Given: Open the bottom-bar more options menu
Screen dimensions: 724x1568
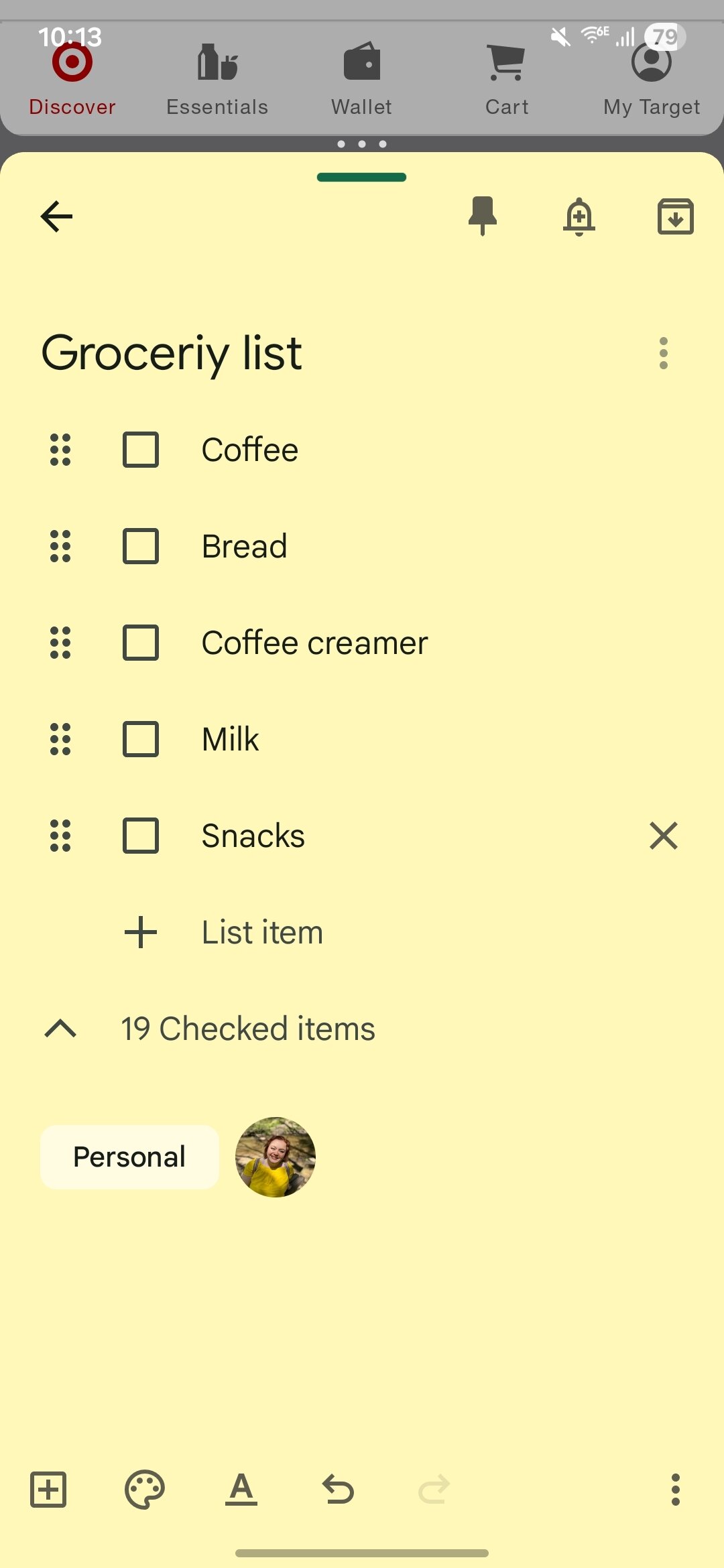Looking at the screenshot, I should (x=675, y=1490).
